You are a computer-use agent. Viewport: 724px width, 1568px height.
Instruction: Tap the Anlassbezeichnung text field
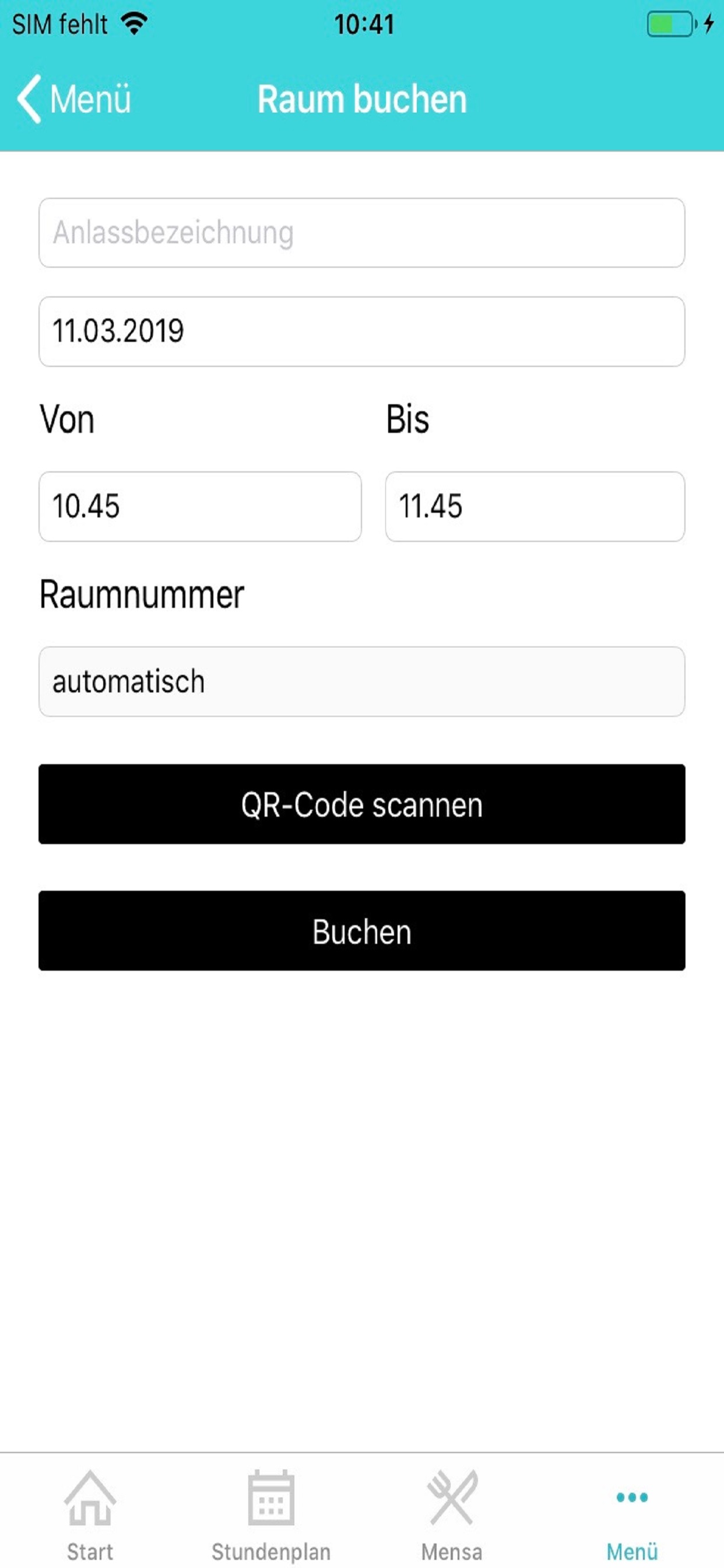361,233
